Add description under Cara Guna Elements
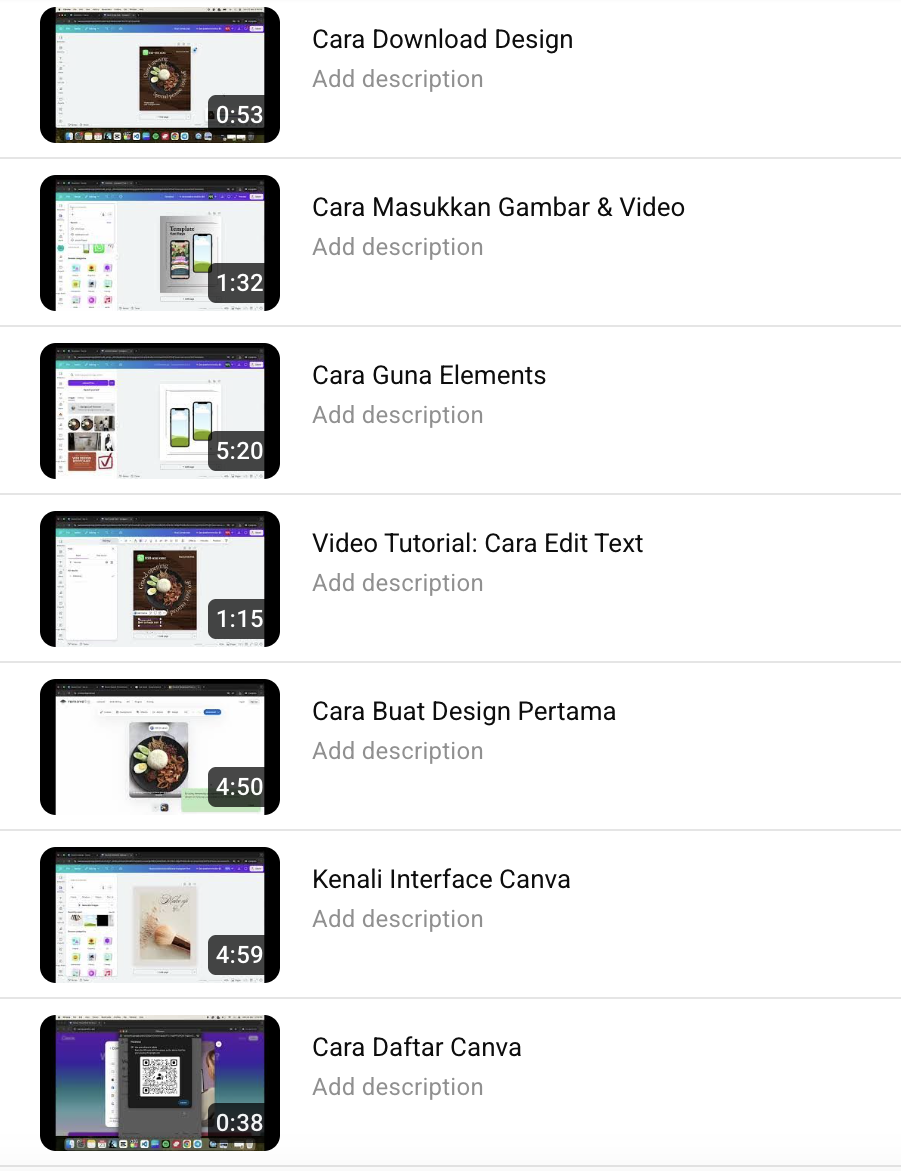Screen dimensions: 901x1171 397,415
